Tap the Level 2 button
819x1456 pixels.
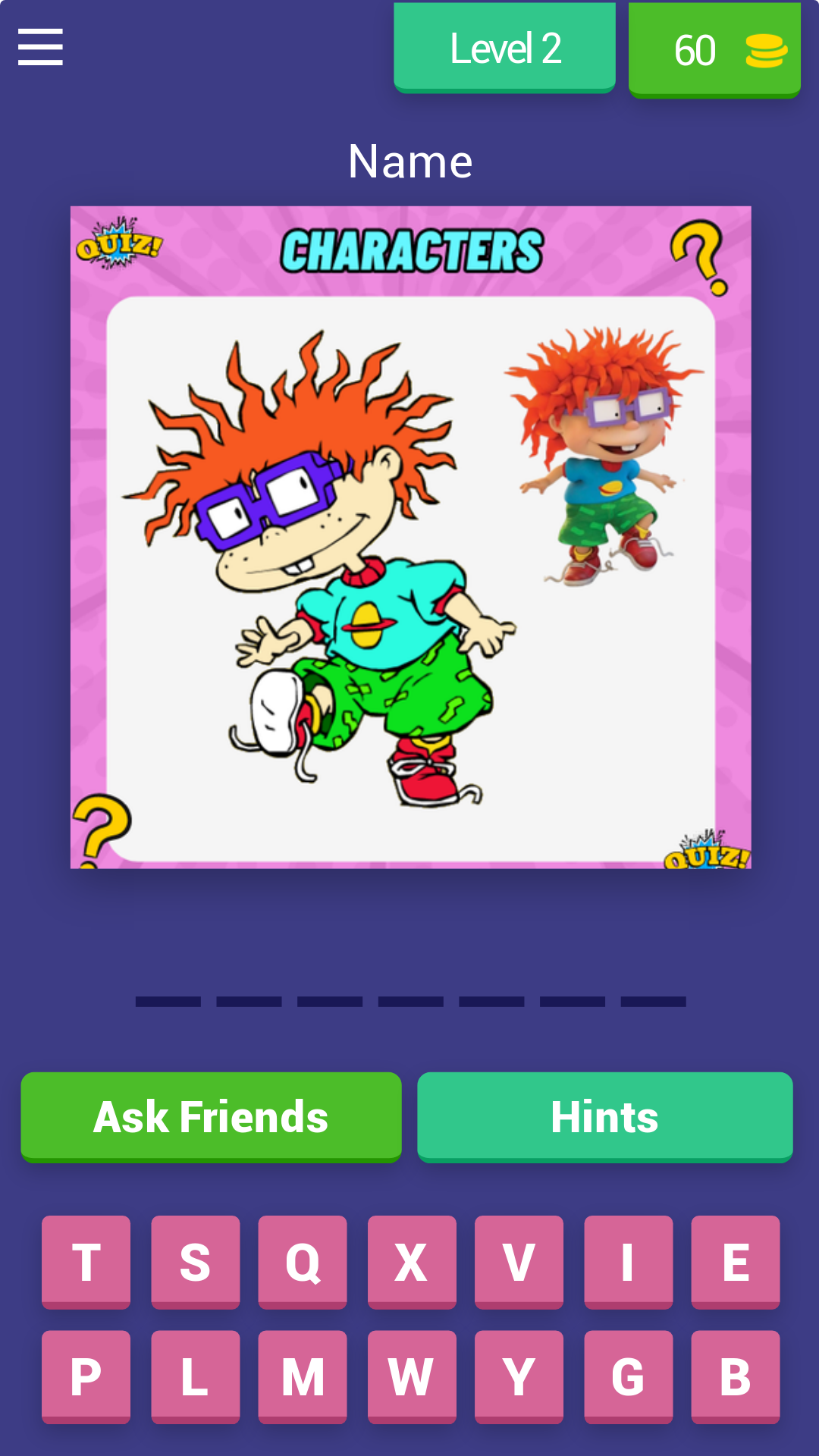pos(504,48)
